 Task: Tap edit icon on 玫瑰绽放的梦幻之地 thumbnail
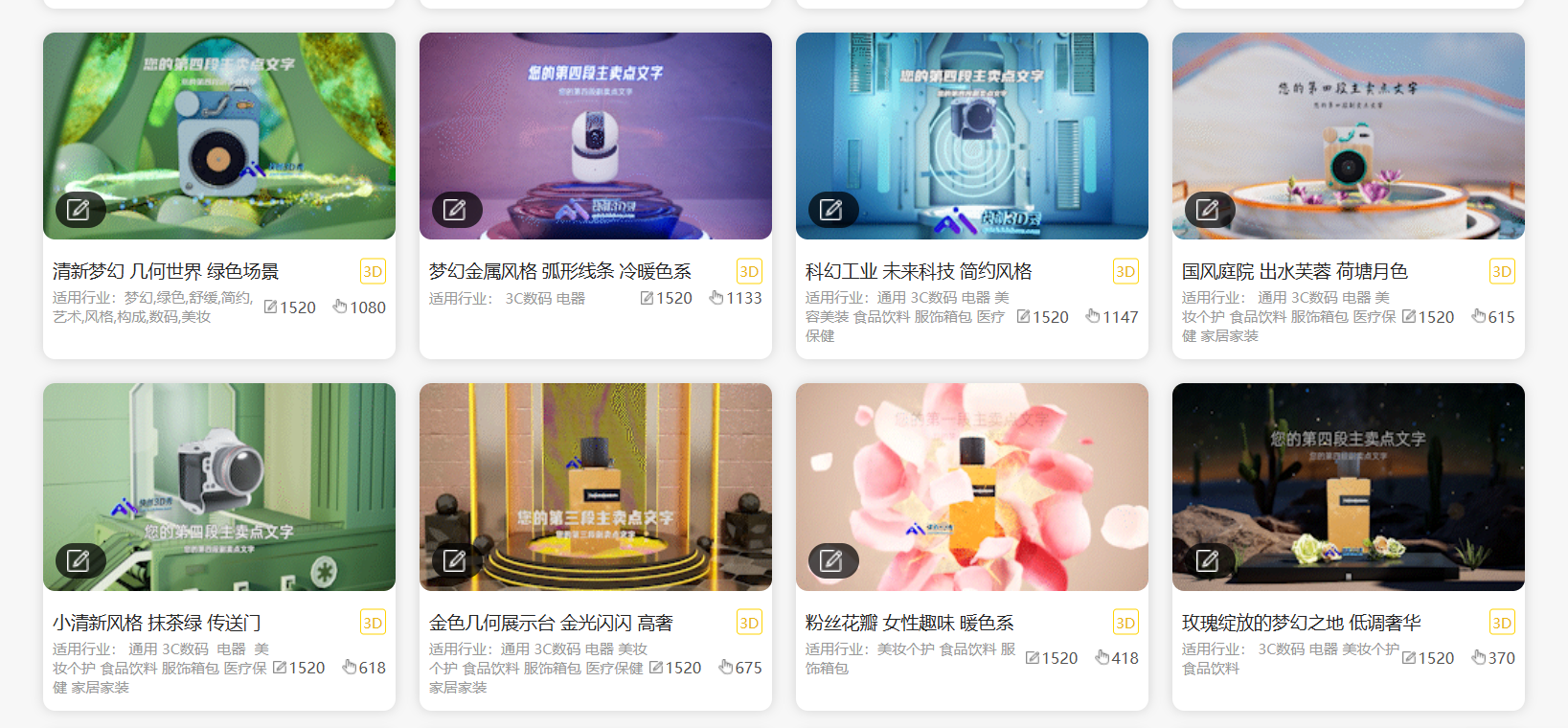1209,560
